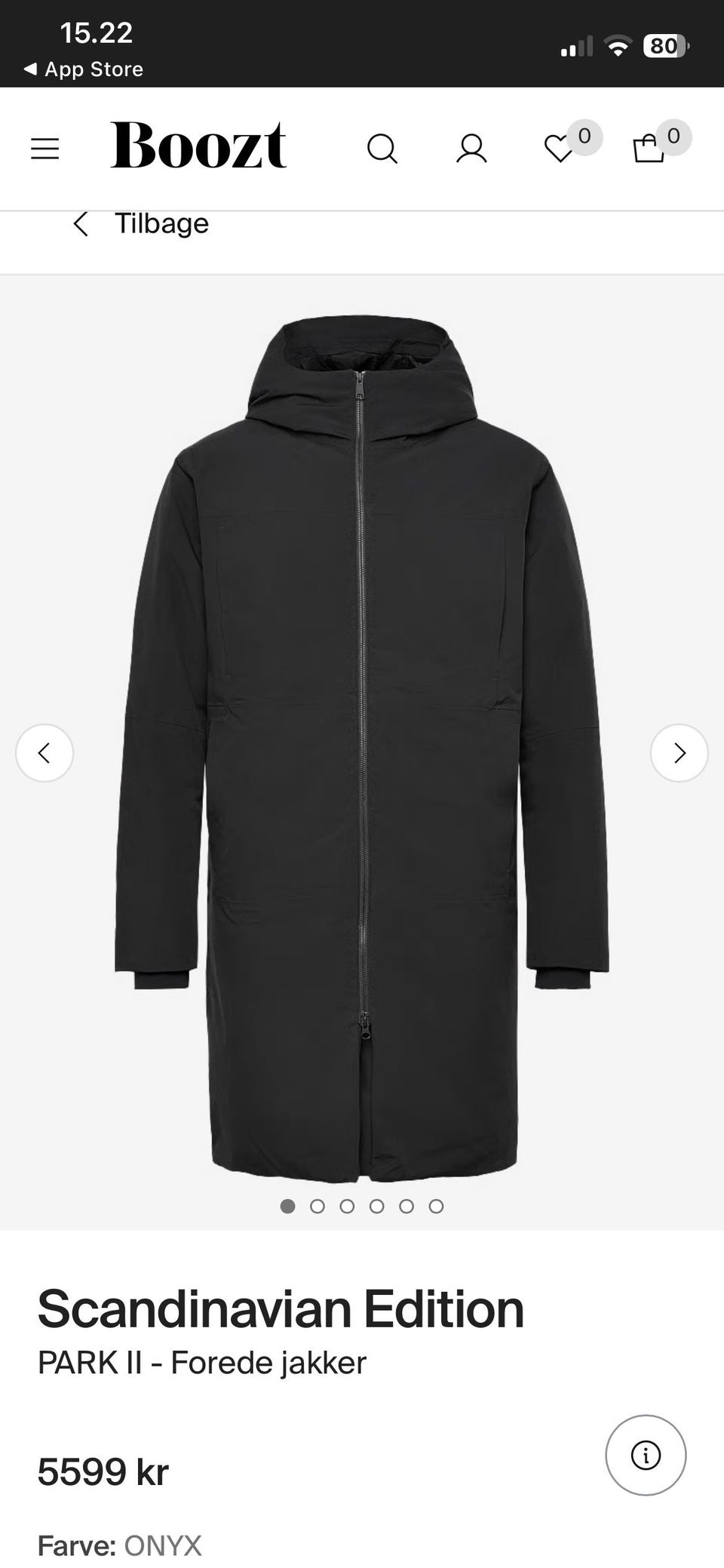Open the product info button
Screen dimensions: 724x1568
pos(646,1455)
